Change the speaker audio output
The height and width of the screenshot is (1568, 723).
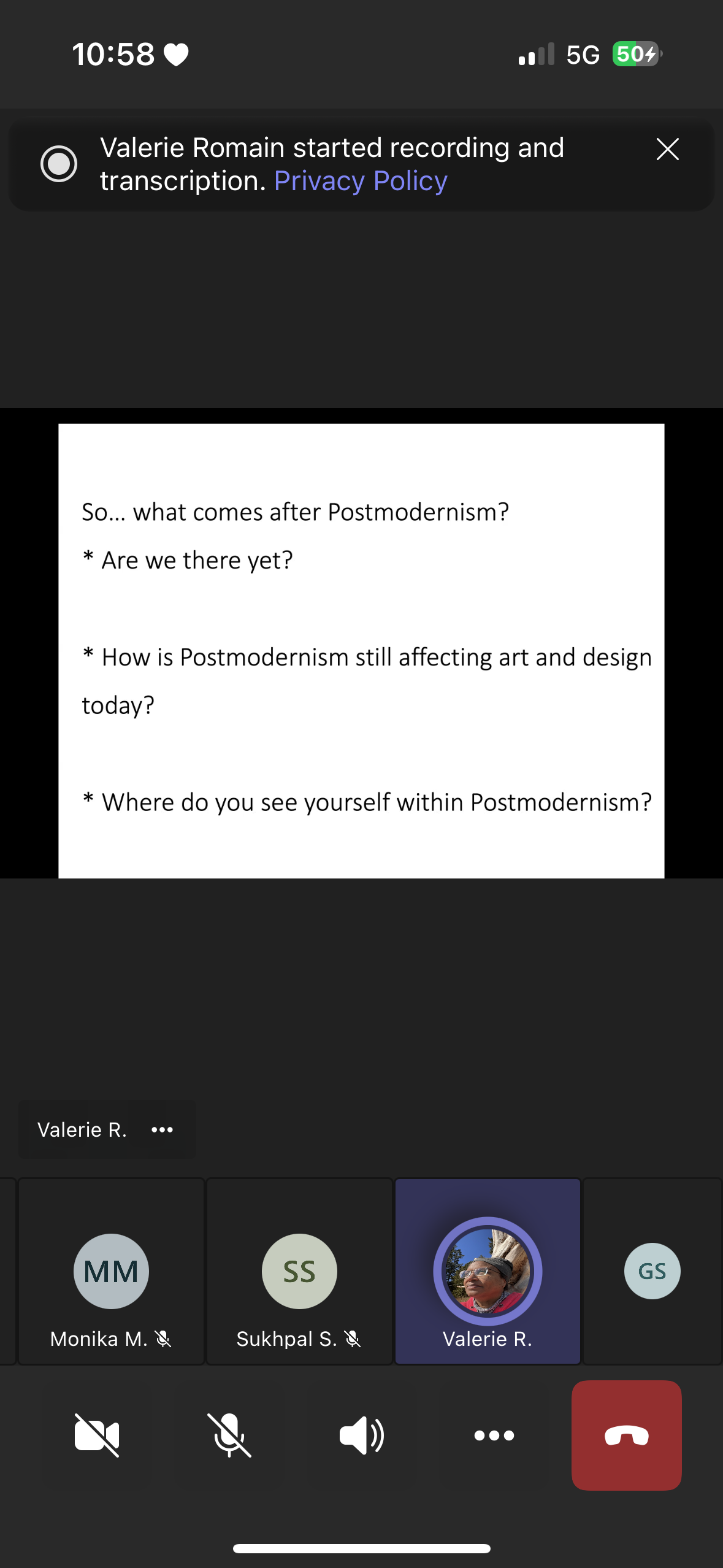pos(362,1435)
